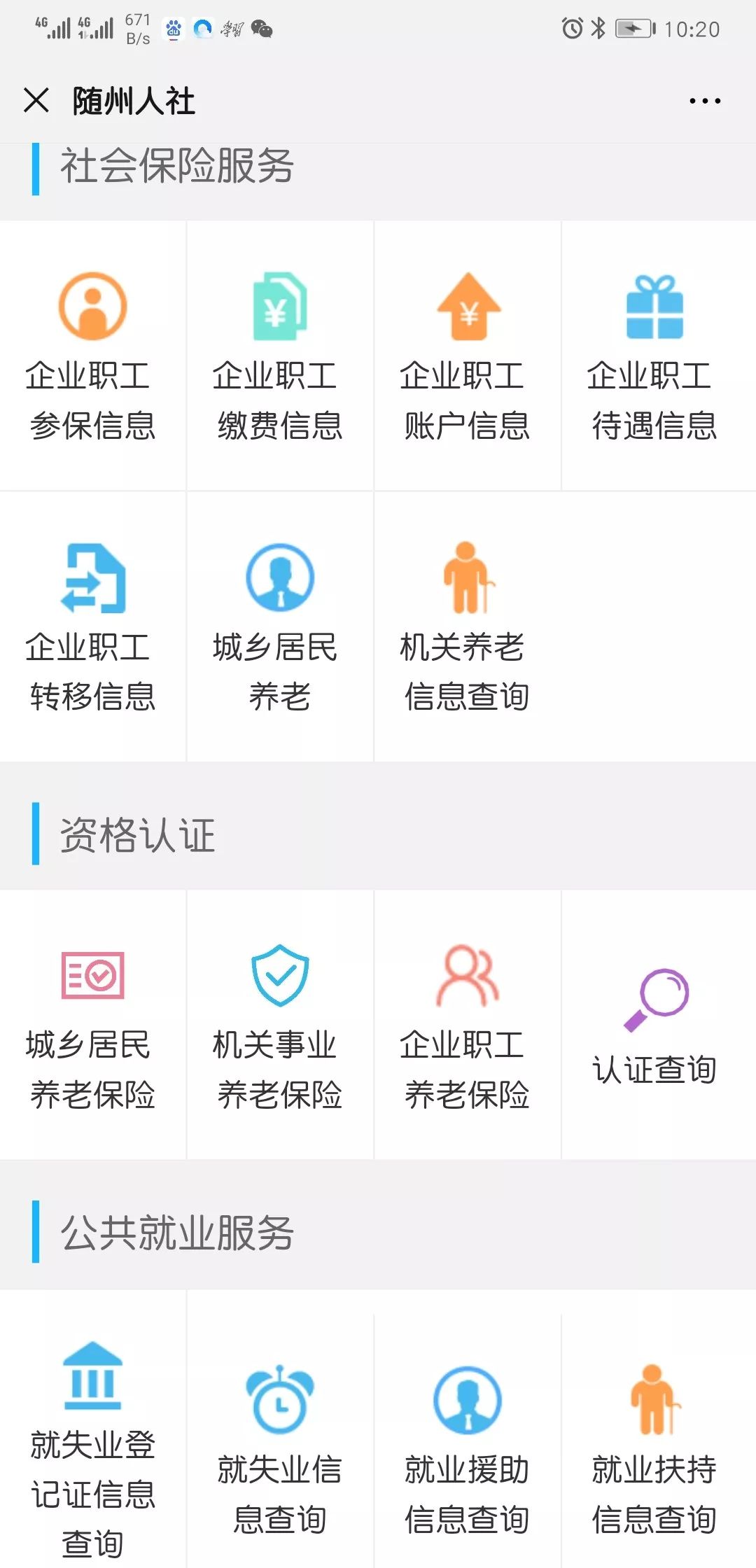Screen dimensions: 756x1568
Task: Choose 企业职工养老保险 certification
Action: point(467,1025)
